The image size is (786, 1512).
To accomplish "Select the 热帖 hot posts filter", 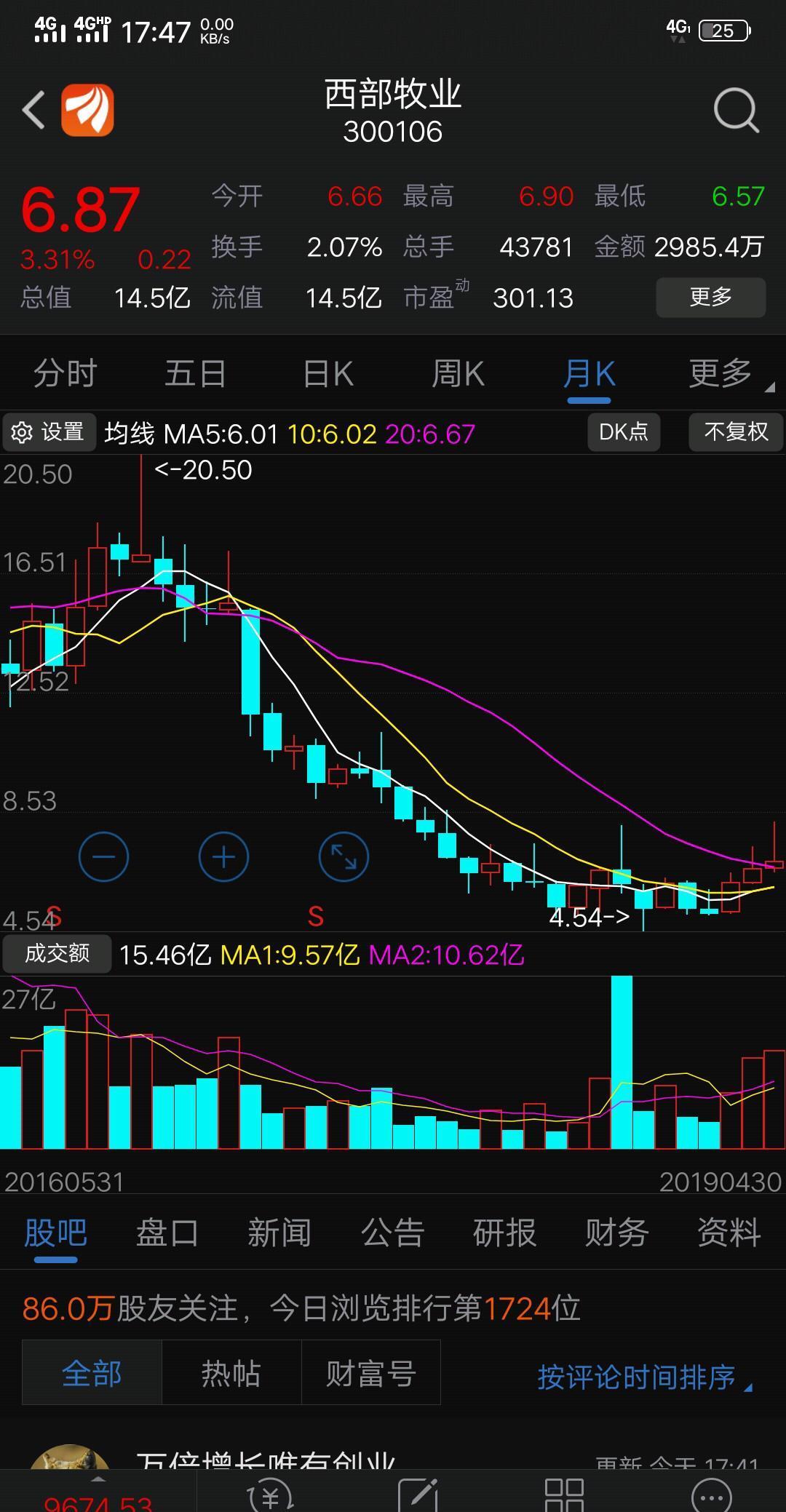I will (x=232, y=1372).
